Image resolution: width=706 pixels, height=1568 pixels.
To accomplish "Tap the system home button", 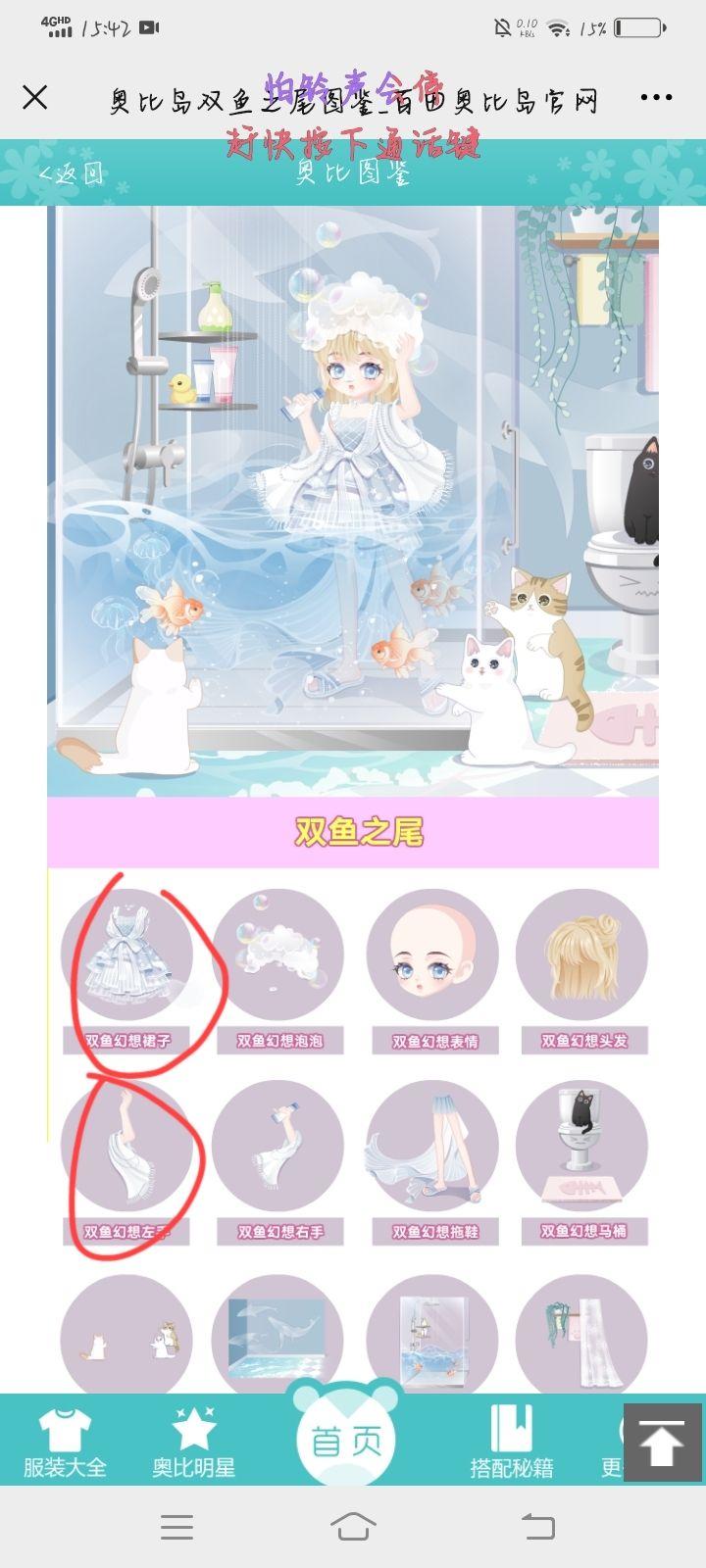I will (353, 1526).
